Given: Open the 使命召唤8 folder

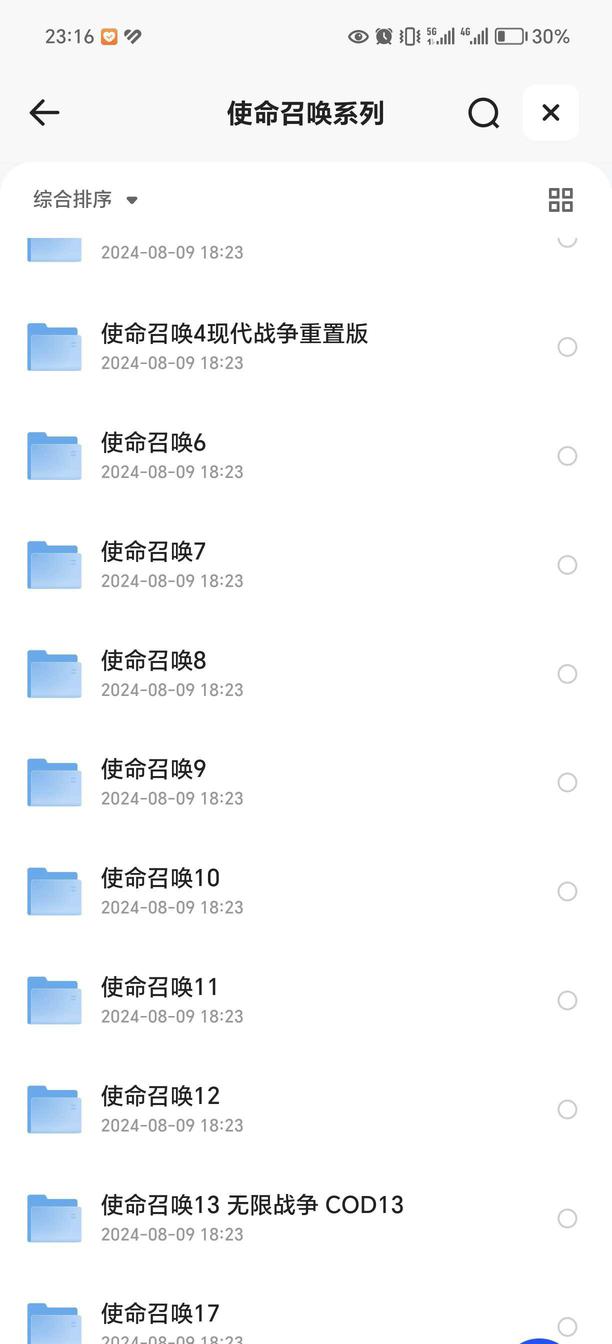Looking at the screenshot, I should coord(306,674).
